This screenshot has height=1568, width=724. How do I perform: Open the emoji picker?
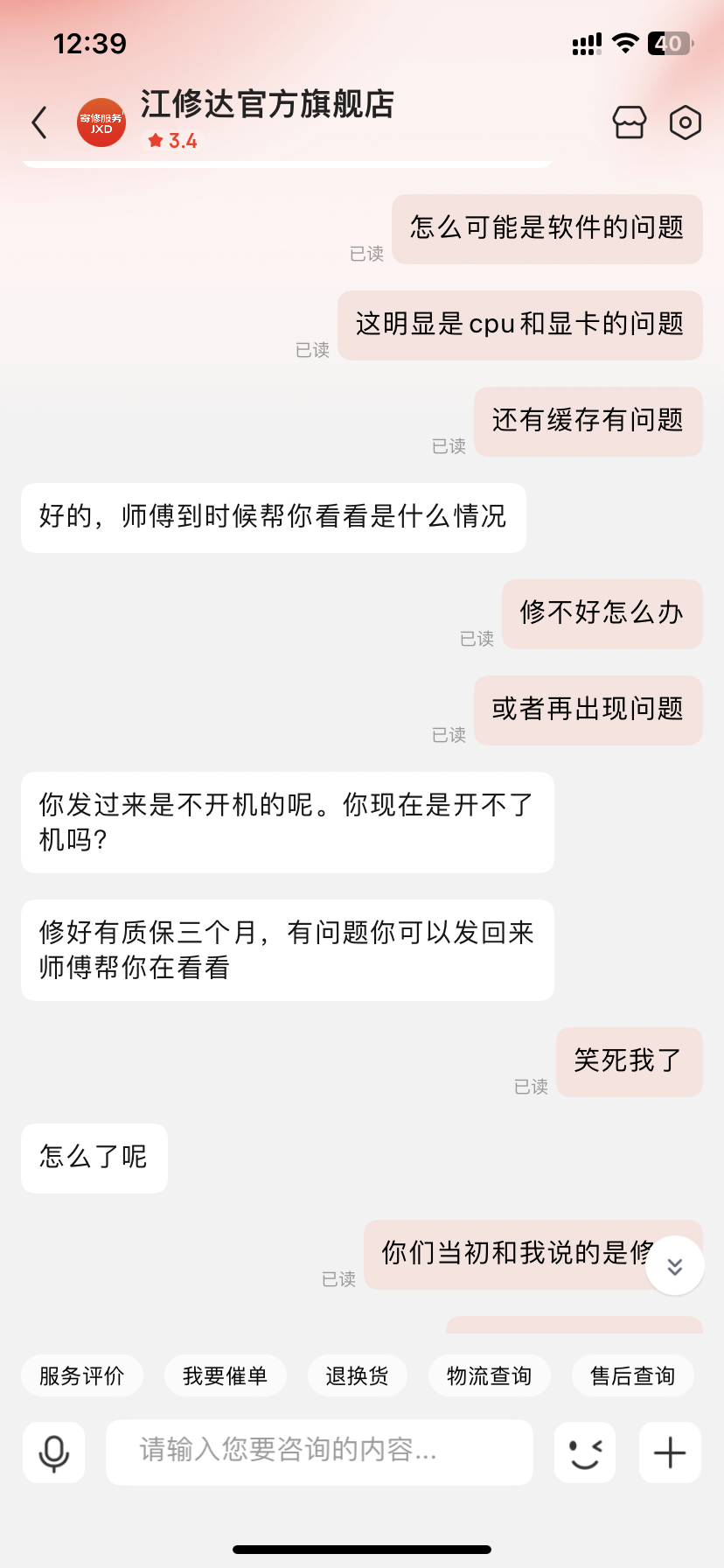[x=585, y=1452]
